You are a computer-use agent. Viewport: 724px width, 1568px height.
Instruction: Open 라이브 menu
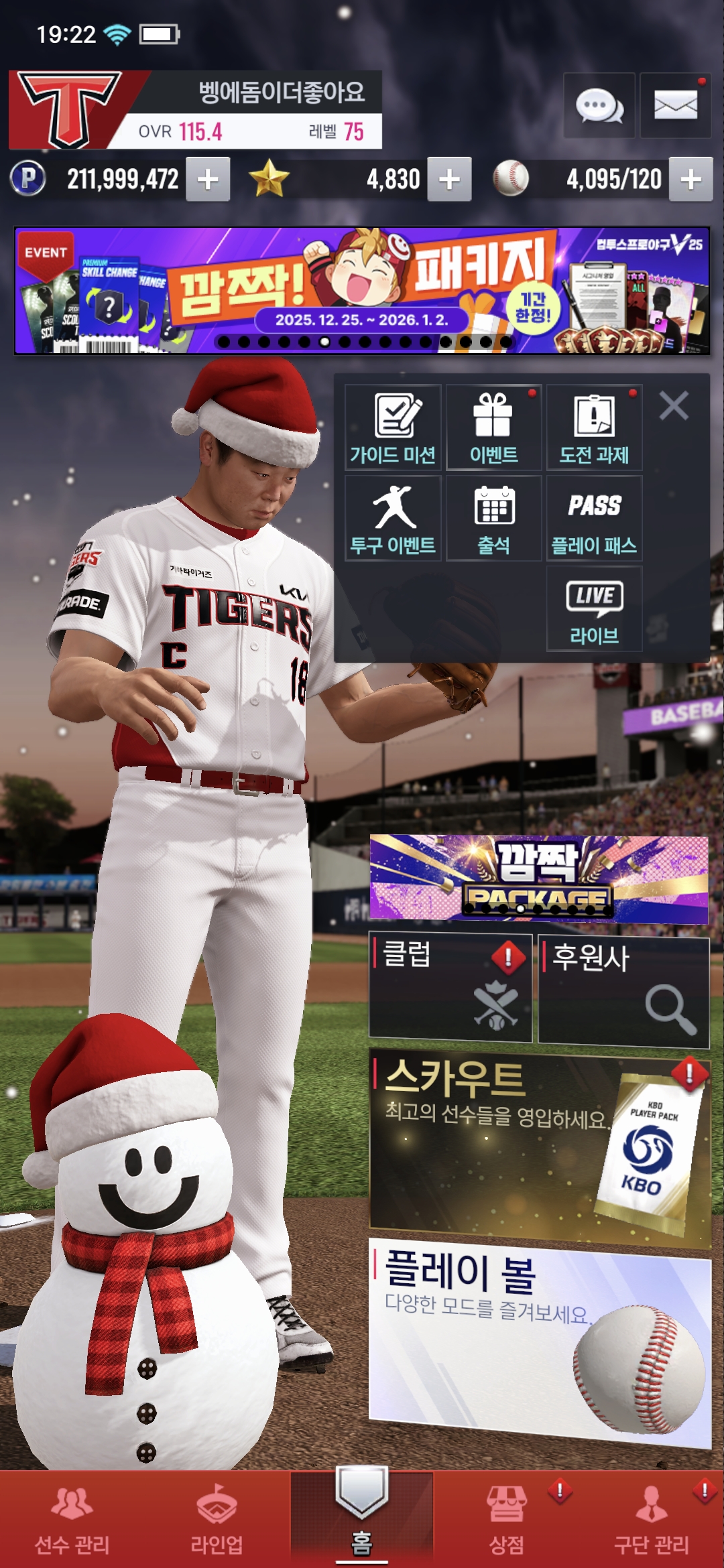(594, 609)
